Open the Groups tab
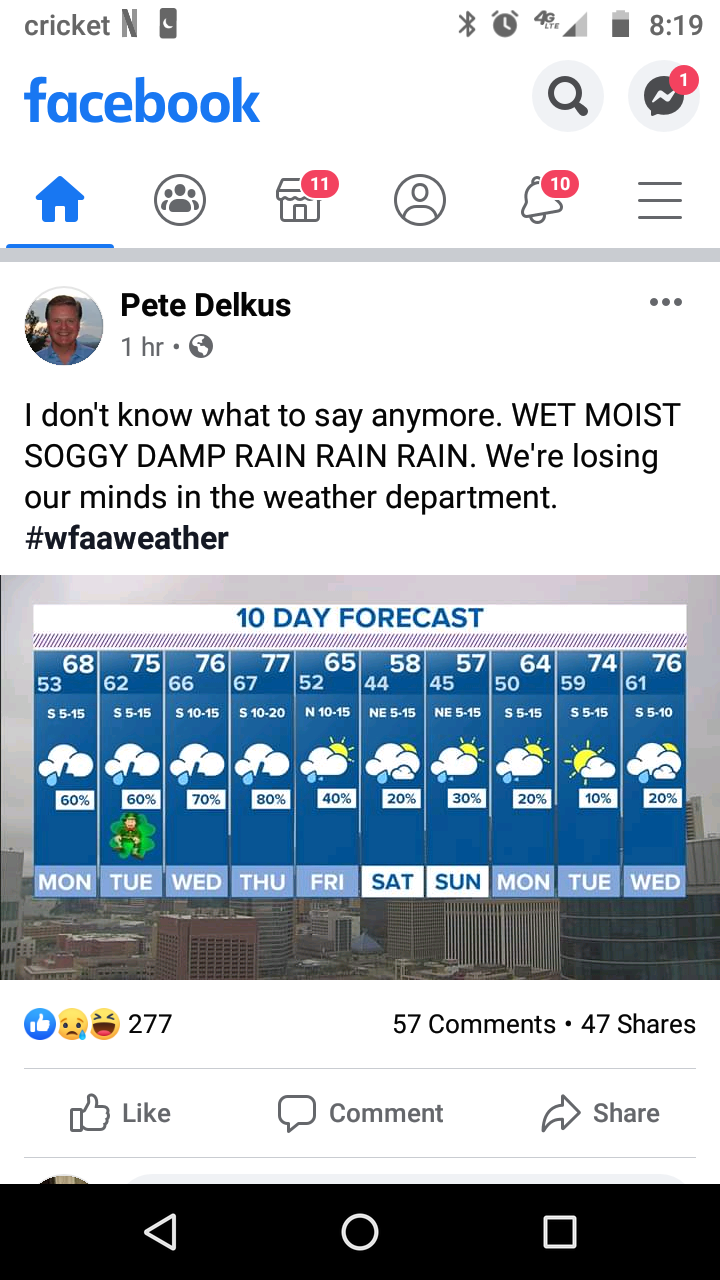 [180, 200]
